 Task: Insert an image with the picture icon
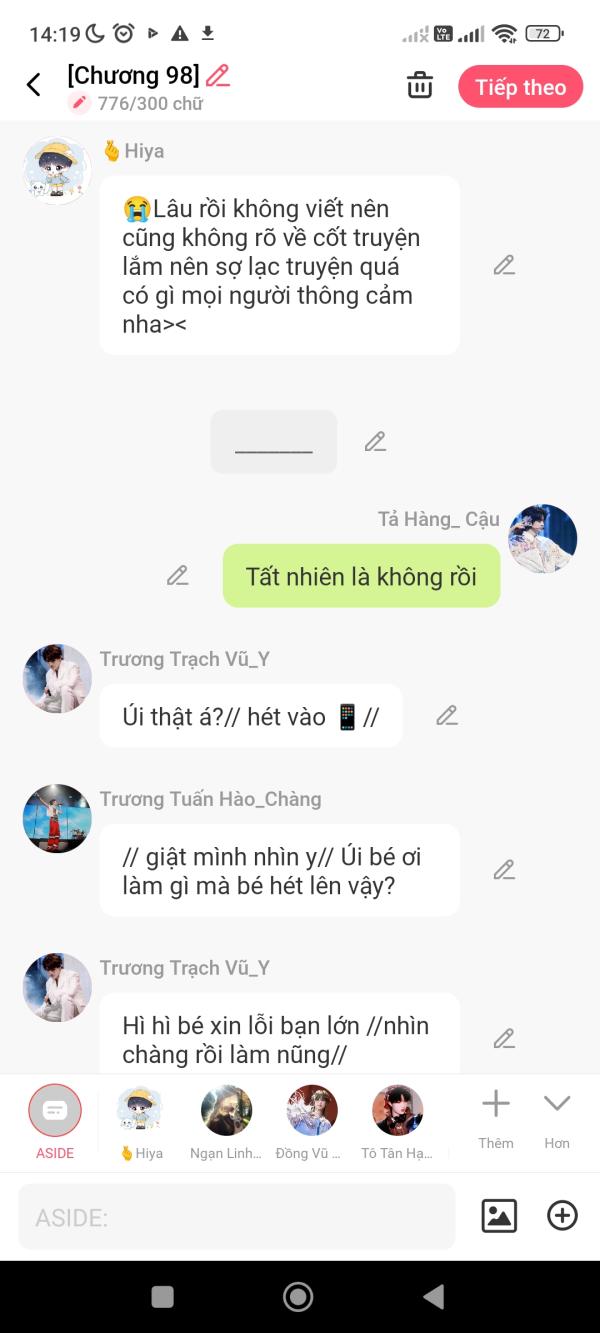point(499,1216)
